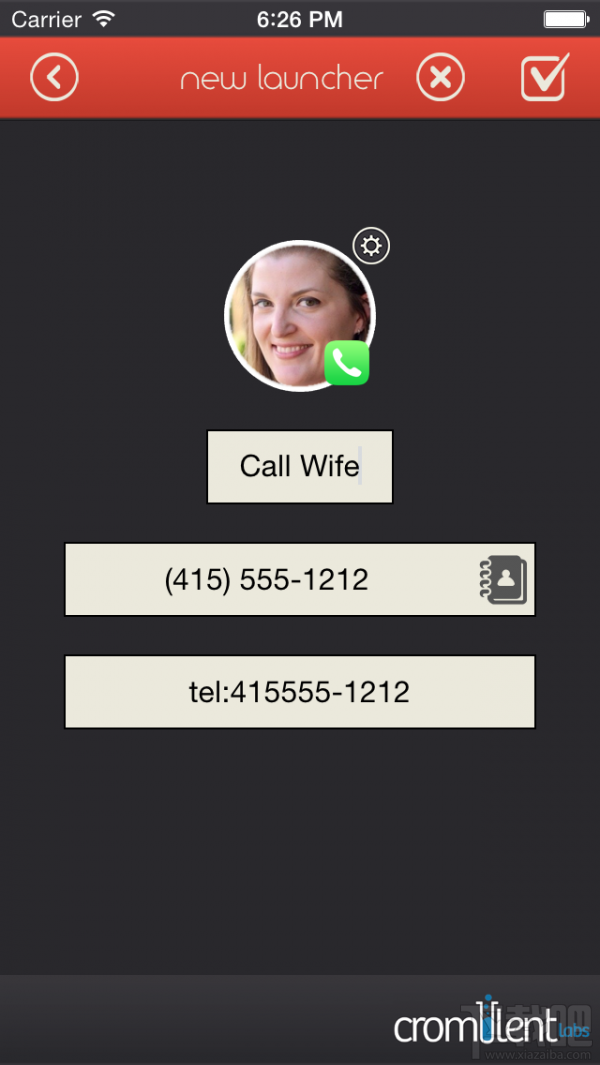
Task: Edit the tel:415555-1212 URL field
Action: [x=299, y=692]
